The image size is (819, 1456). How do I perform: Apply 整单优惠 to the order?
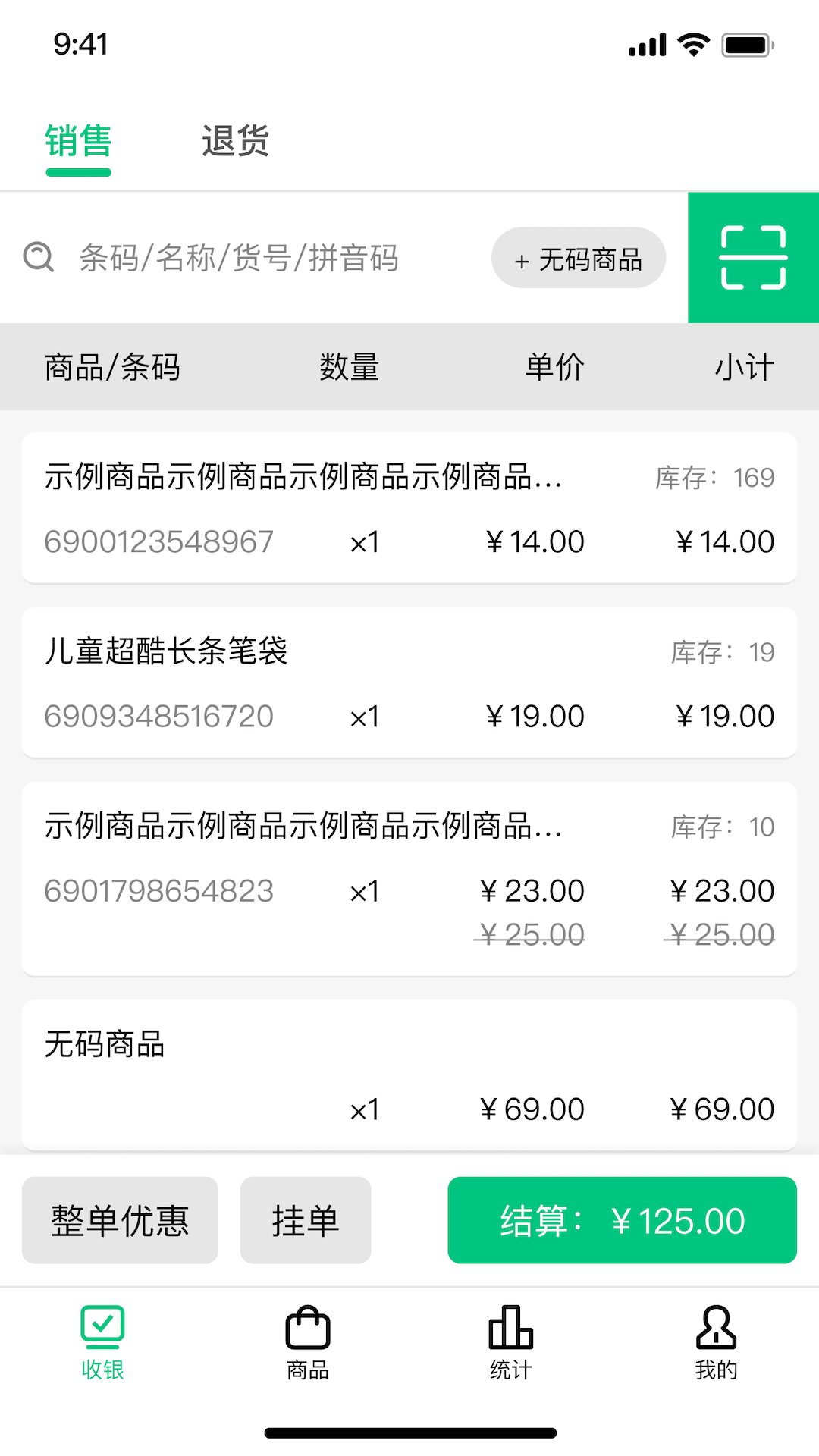[120, 1220]
